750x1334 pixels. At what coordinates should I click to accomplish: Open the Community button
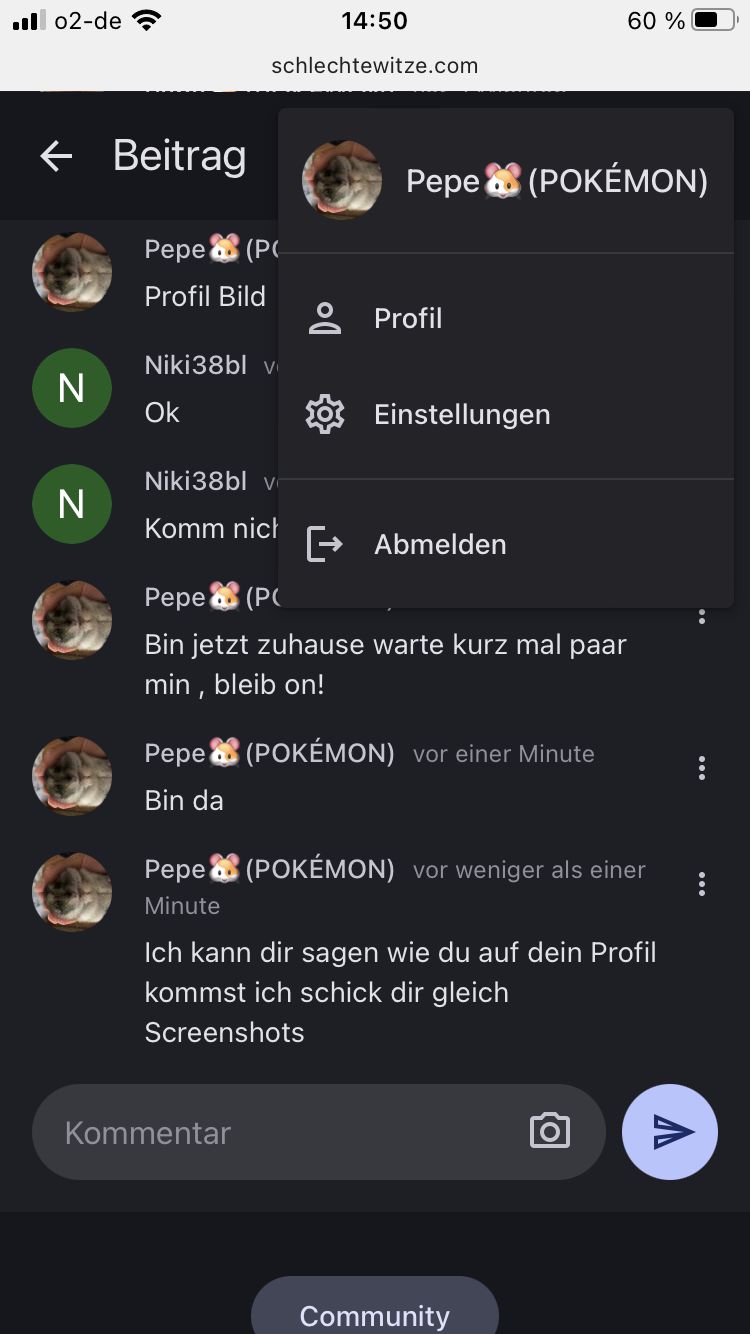coord(375,1312)
